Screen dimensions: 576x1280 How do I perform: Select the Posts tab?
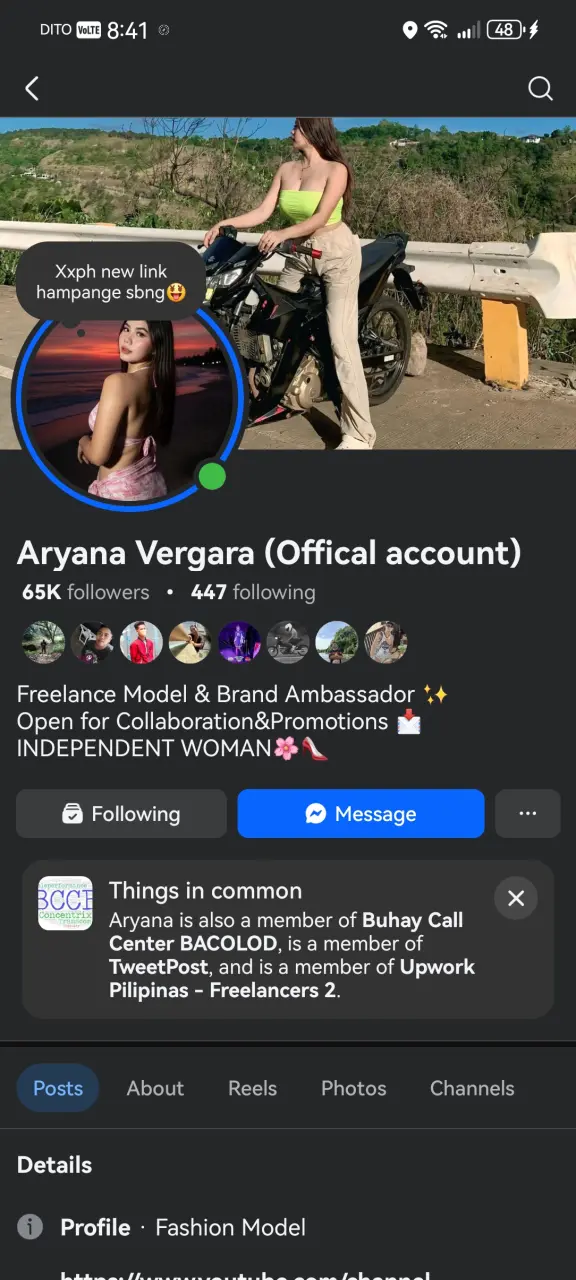pos(58,1088)
